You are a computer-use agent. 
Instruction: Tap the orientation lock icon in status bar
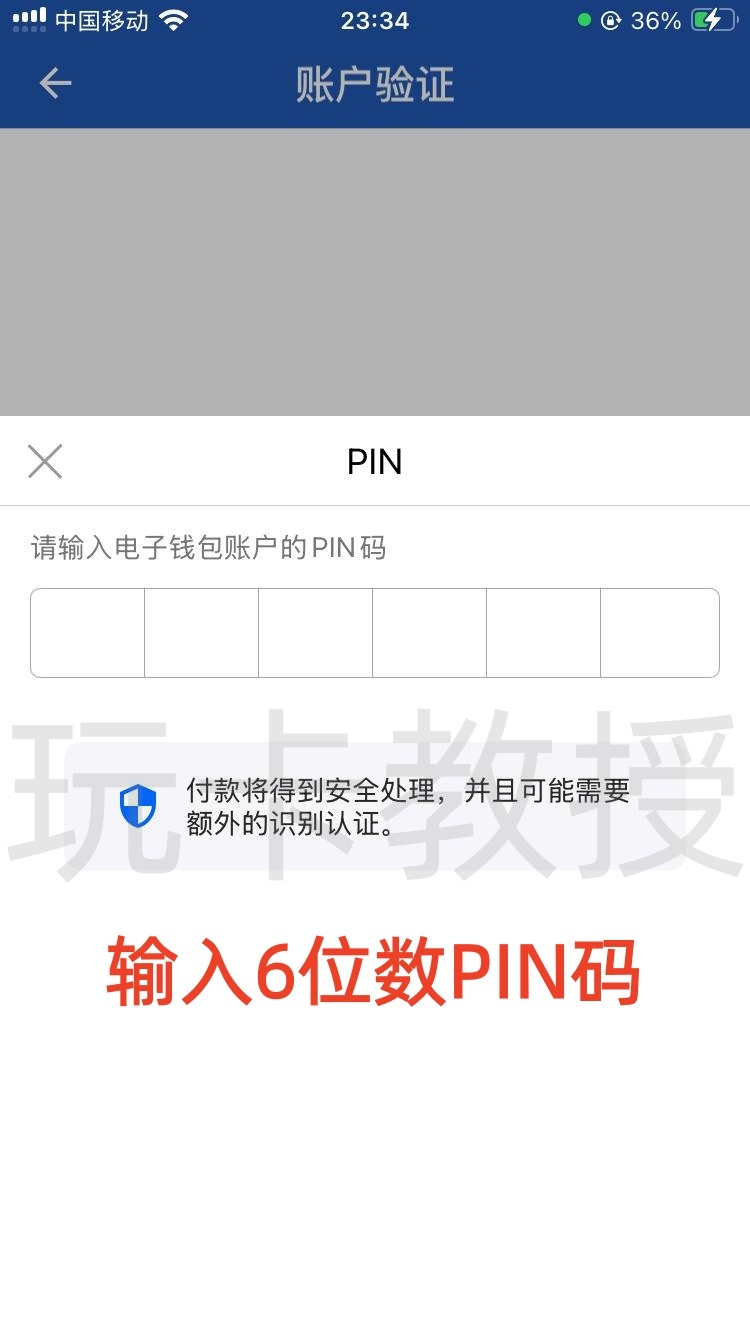609,19
